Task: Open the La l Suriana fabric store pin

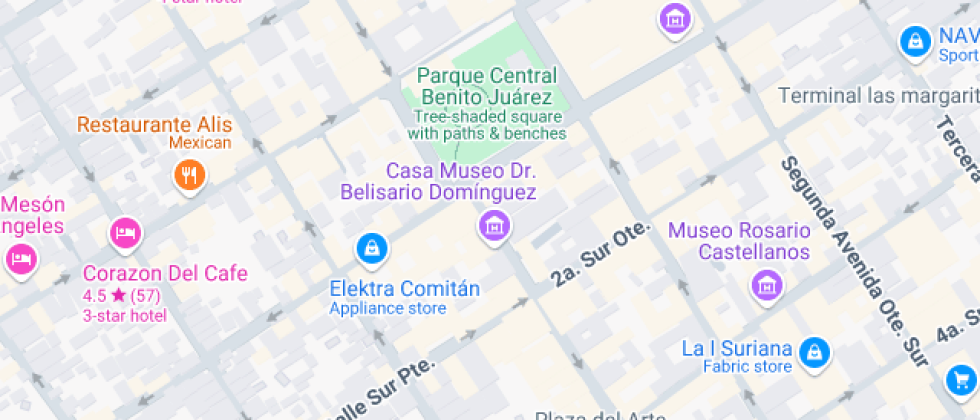Action: click(x=816, y=351)
